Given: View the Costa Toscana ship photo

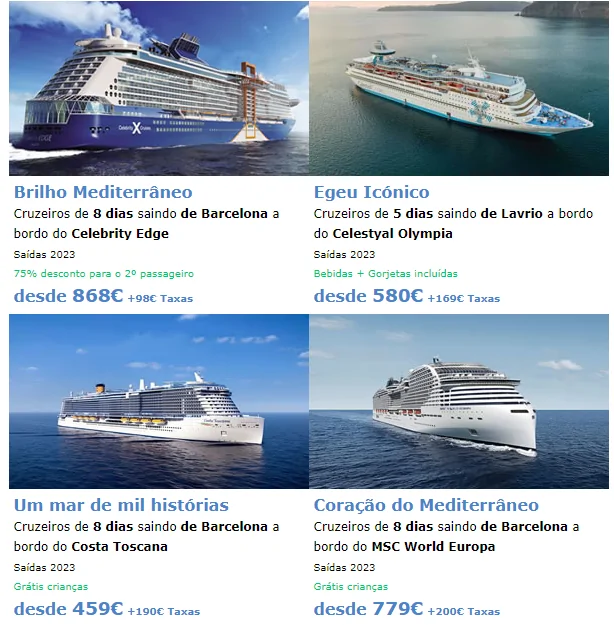Looking at the screenshot, I should tap(159, 402).
